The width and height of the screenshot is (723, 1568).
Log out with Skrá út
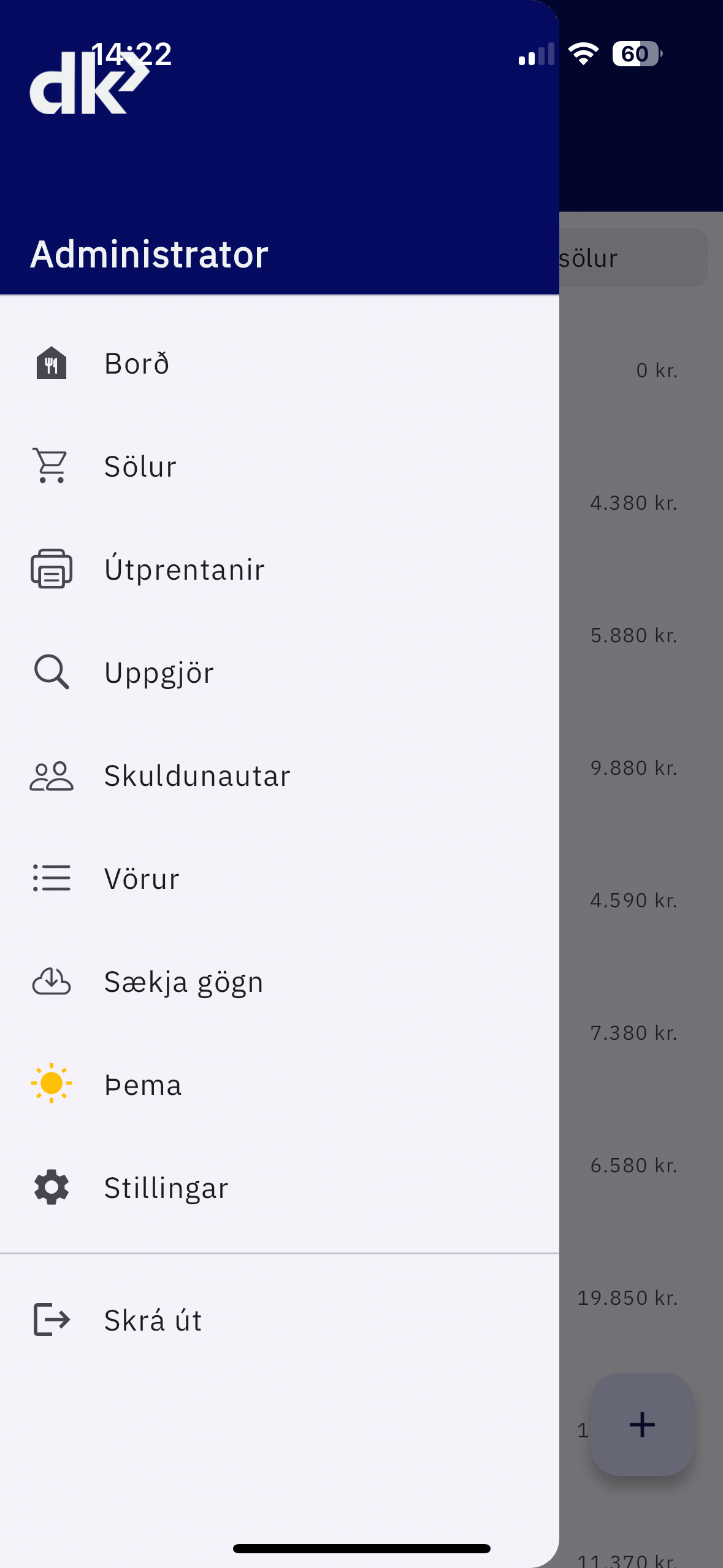click(x=153, y=1321)
